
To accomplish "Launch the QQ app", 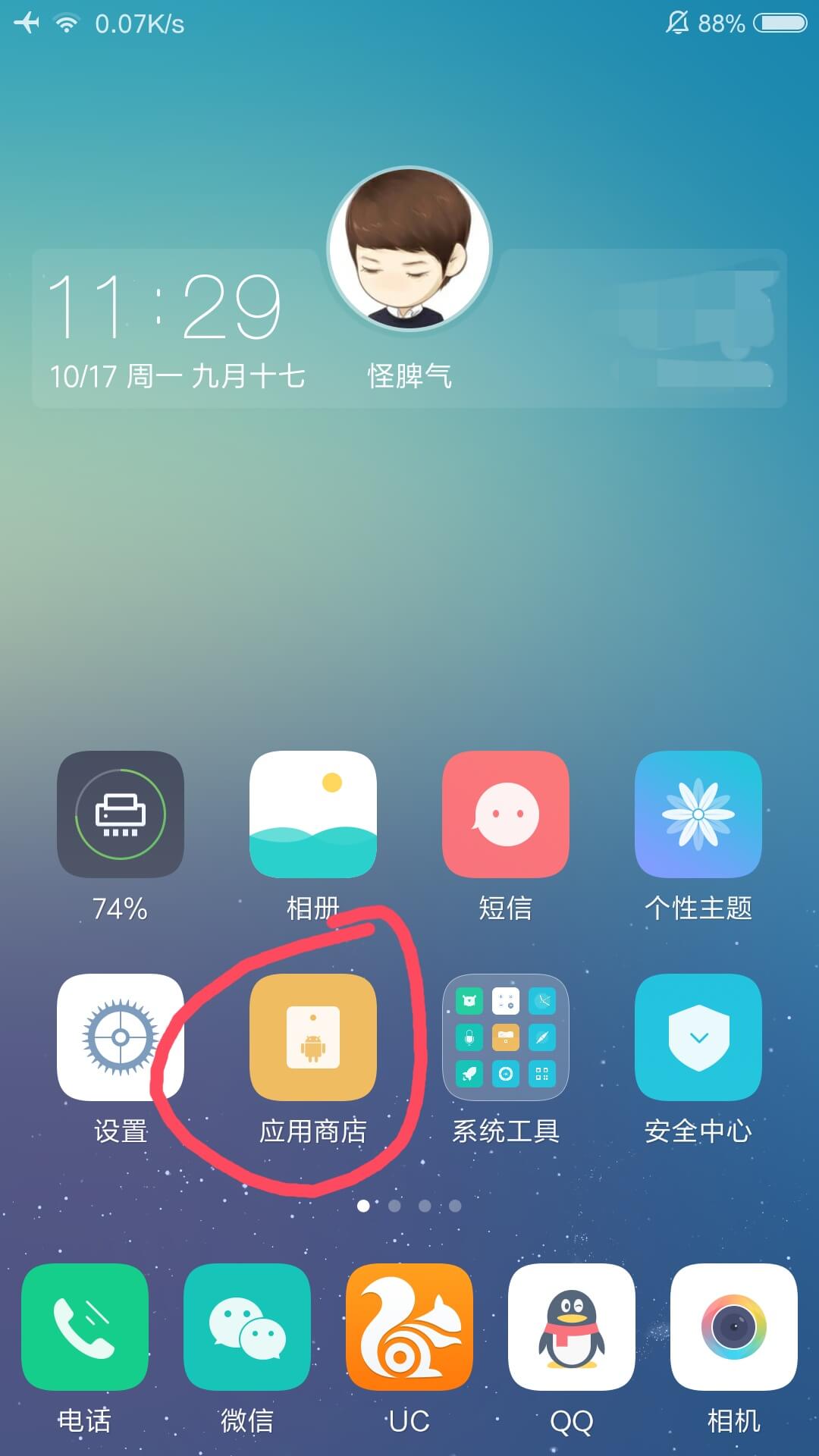I will pyautogui.click(x=572, y=1327).
